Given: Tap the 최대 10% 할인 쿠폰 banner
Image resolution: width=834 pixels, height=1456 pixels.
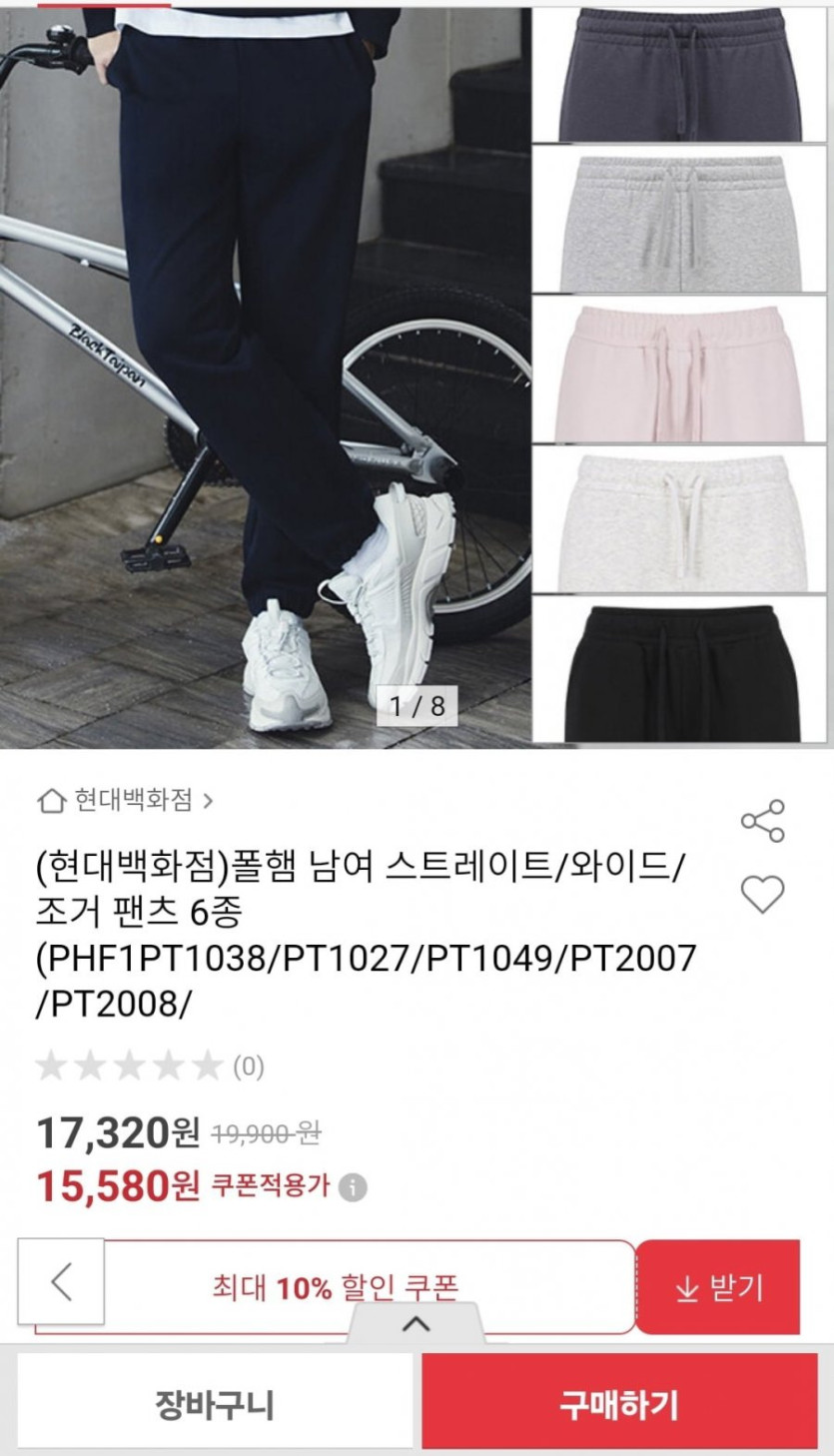Looking at the screenshot, I should 336,1287.
